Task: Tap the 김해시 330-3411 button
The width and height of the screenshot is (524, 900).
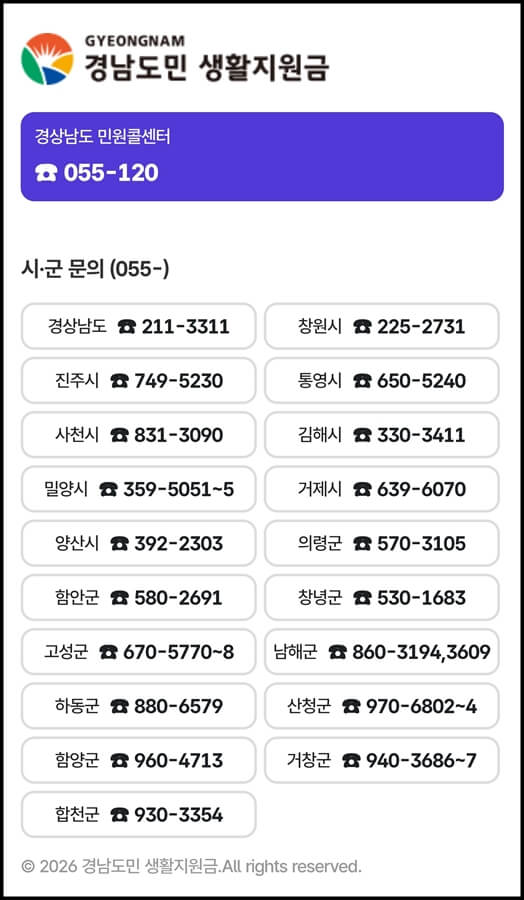Action: 382,435
